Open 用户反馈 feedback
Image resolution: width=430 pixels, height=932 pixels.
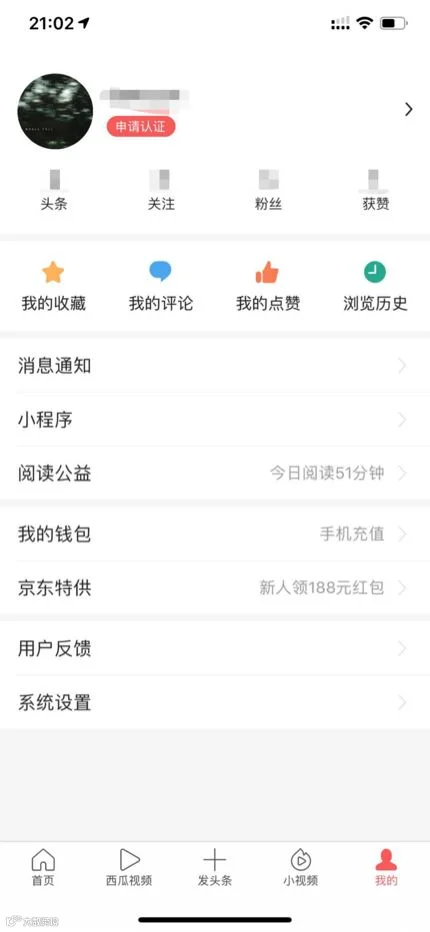pos(215,648)
